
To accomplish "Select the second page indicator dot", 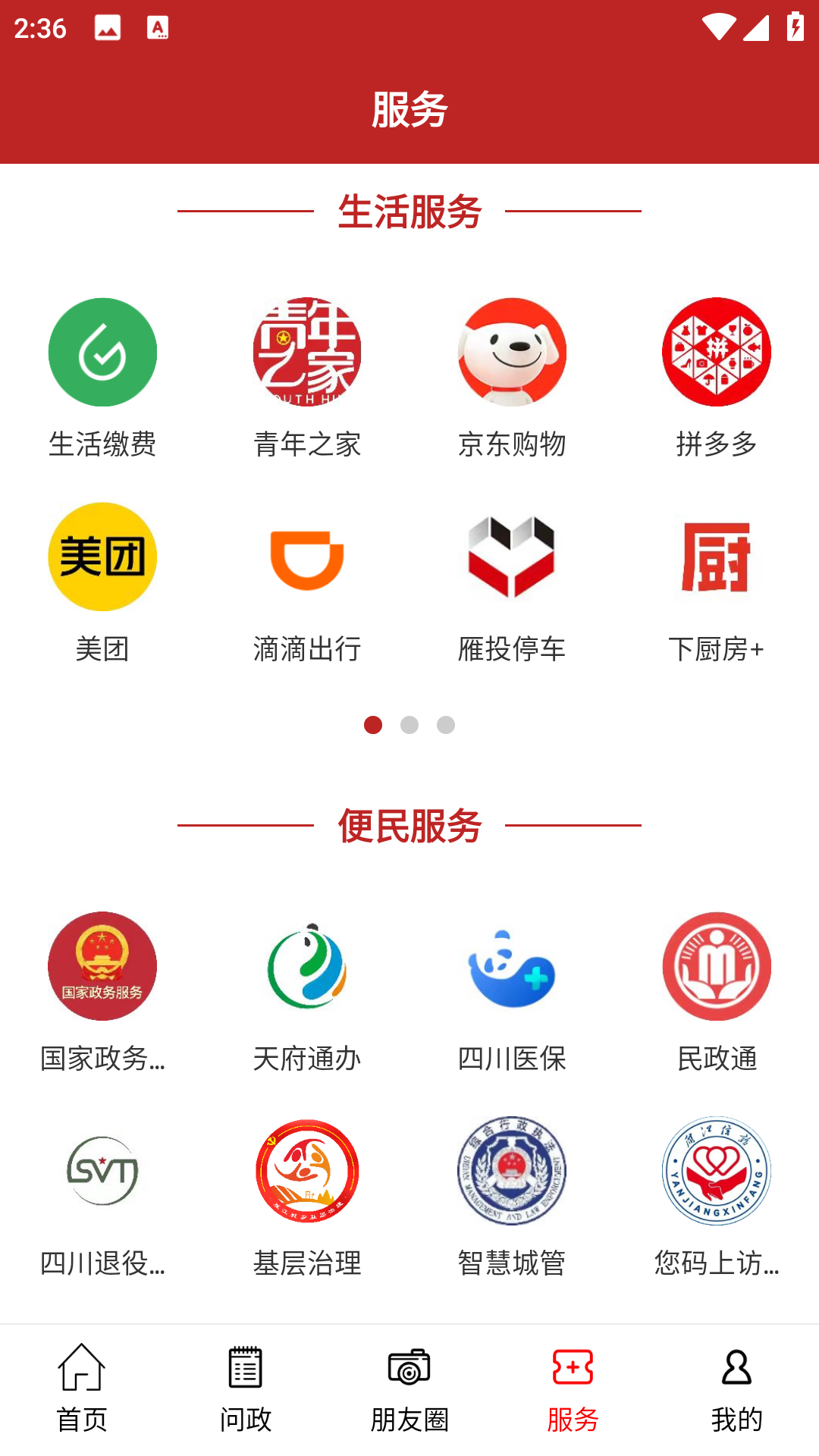I will pyautogui.click(x=409, y=726).
